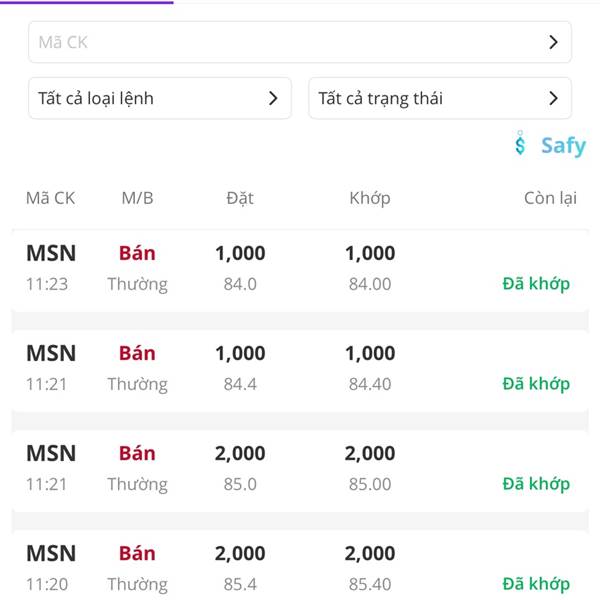Image resolution: width=600 pixels, height=600 pixels.
Task: Expand the Tất cả trạng thái dropdown
Action: pyautogui.click(x=440, y=98)
